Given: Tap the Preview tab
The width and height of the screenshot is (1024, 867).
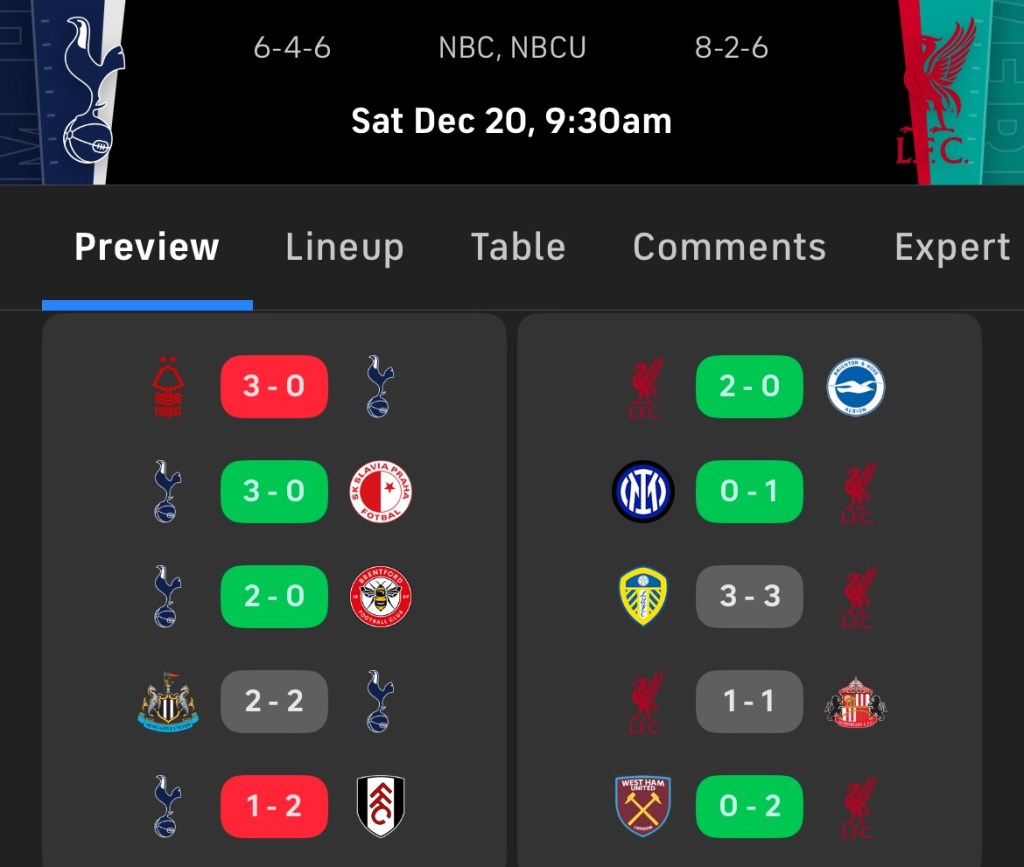Looking at the screenshot, I should click(x=147, y=247).
